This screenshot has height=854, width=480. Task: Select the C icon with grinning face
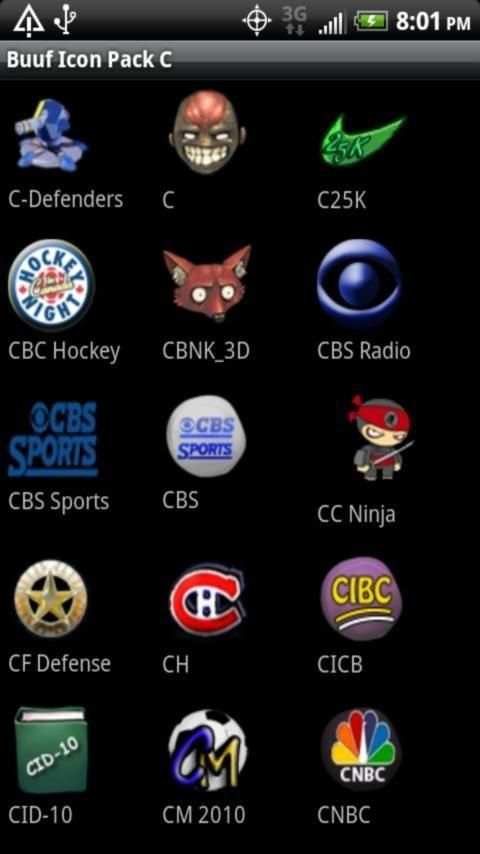[x=207, y=132]
